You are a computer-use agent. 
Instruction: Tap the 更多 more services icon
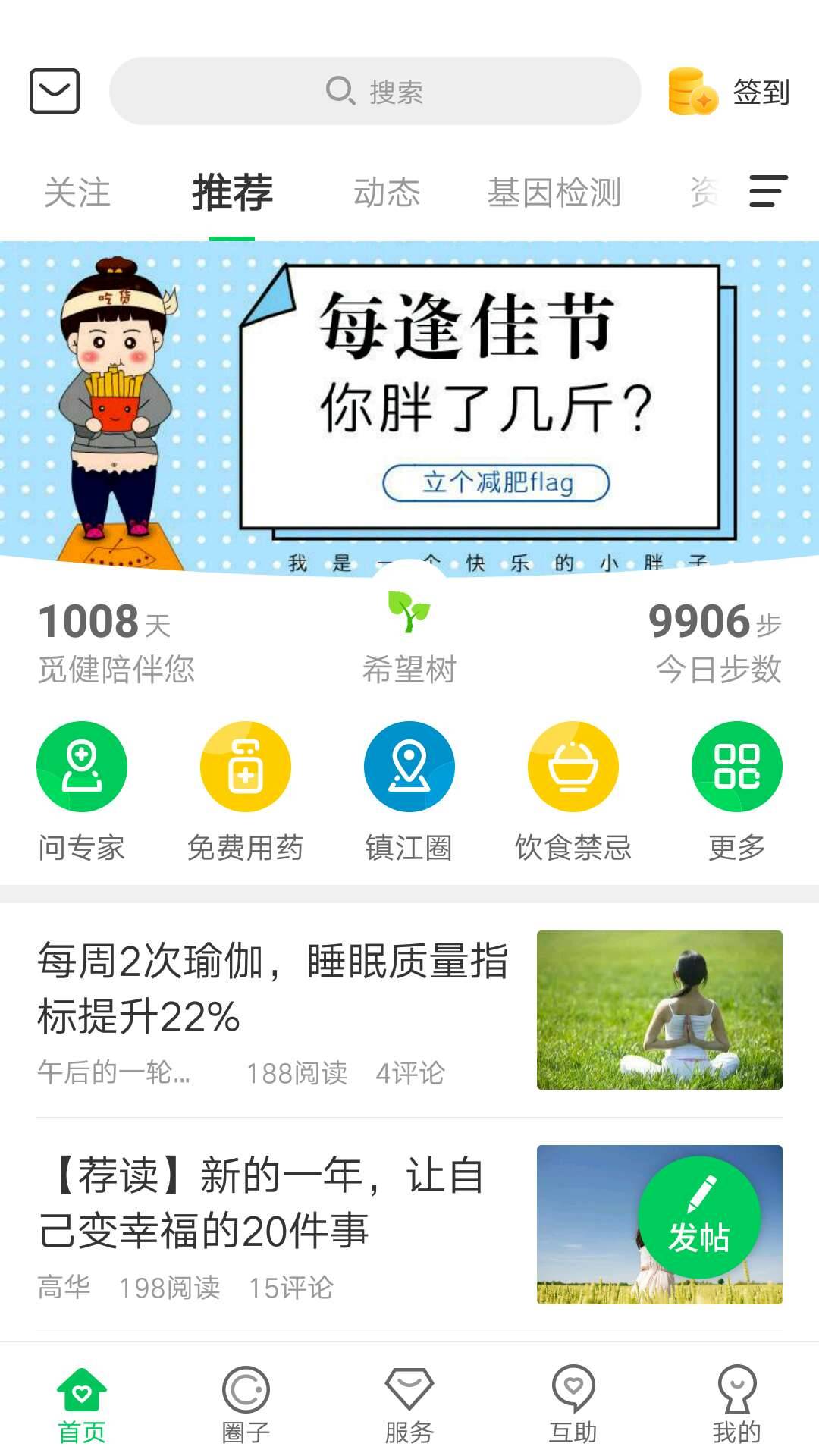point(736,766)
